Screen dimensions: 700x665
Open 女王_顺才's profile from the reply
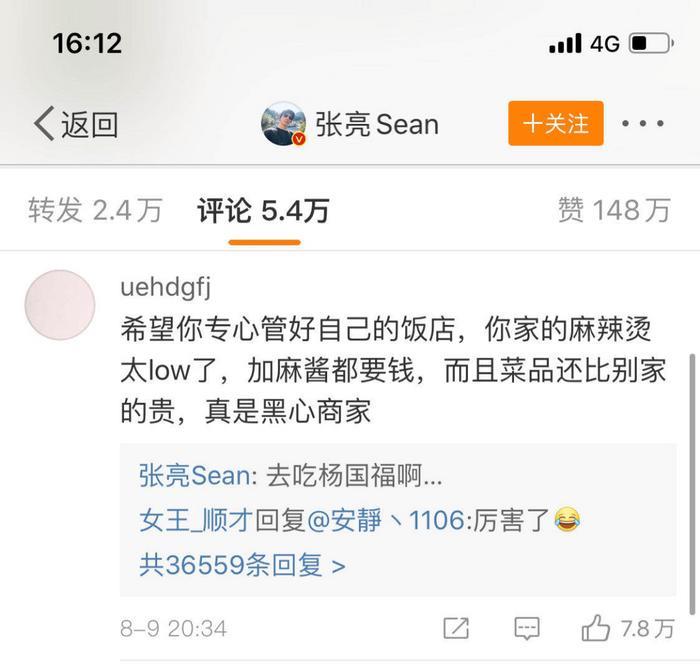coord(195,520)
